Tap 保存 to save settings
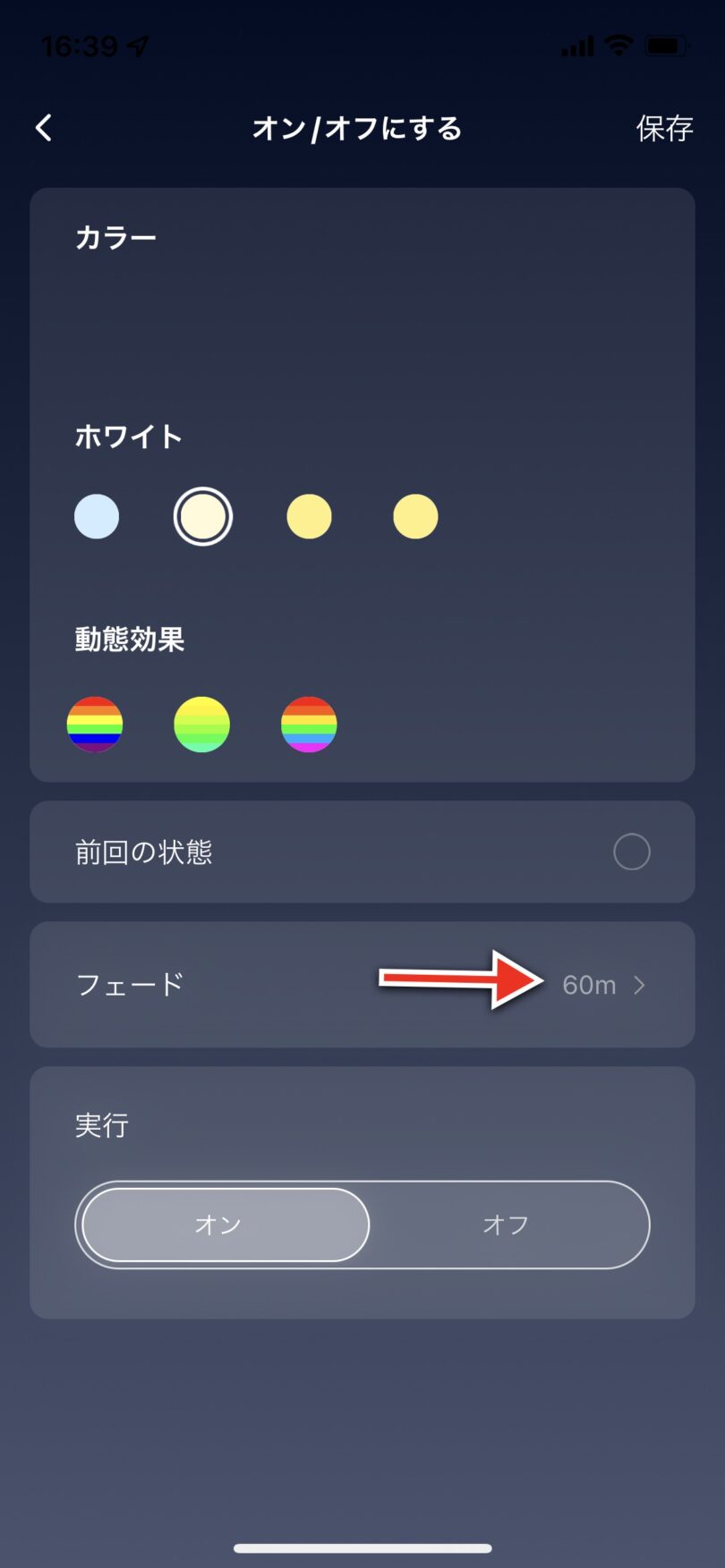This screenshot has height=1568, width=725. click(x=664, y=129)
